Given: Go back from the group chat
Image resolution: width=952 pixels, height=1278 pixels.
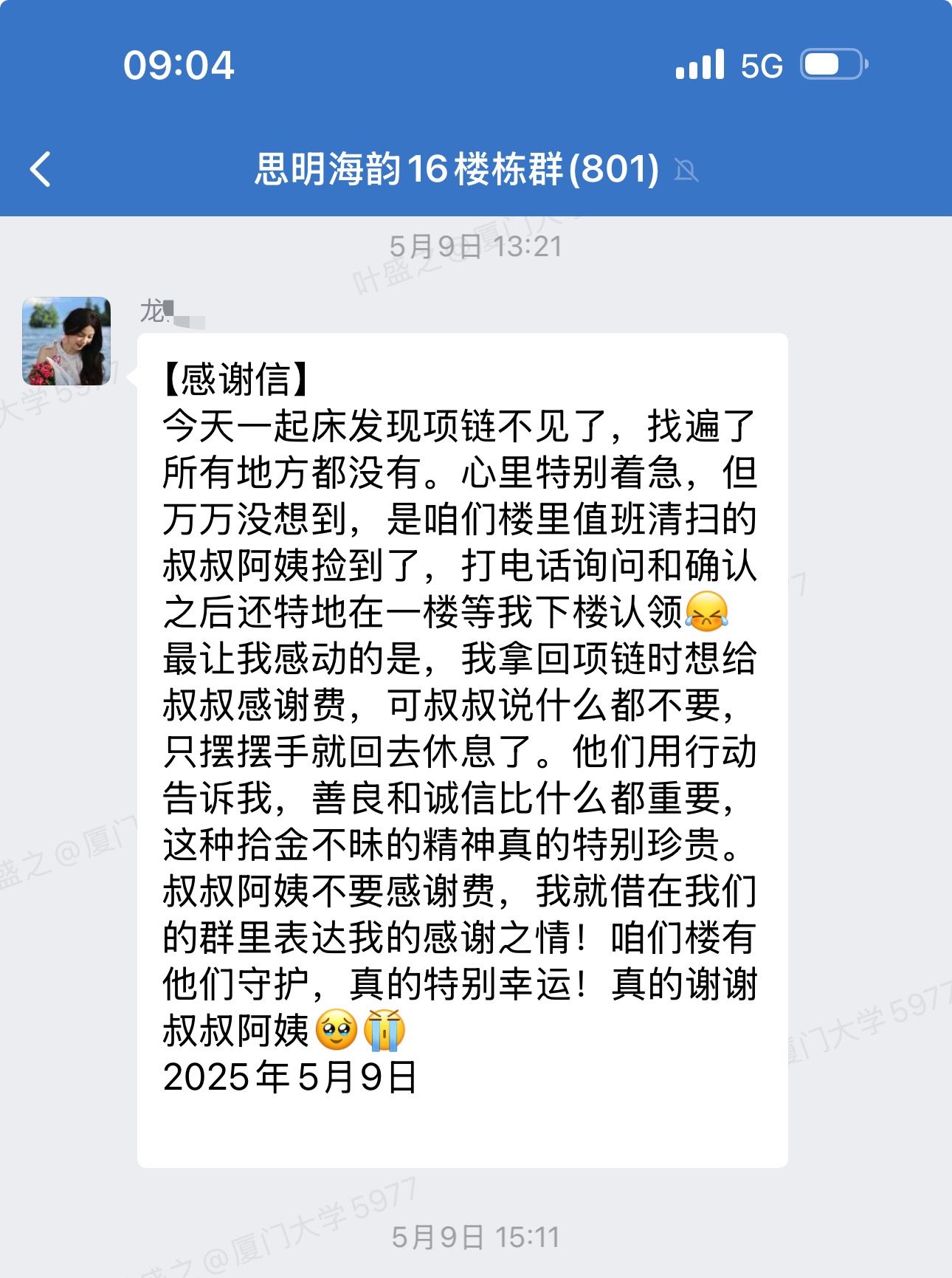Looking at the screenshot, I should (x=41, y=169).
